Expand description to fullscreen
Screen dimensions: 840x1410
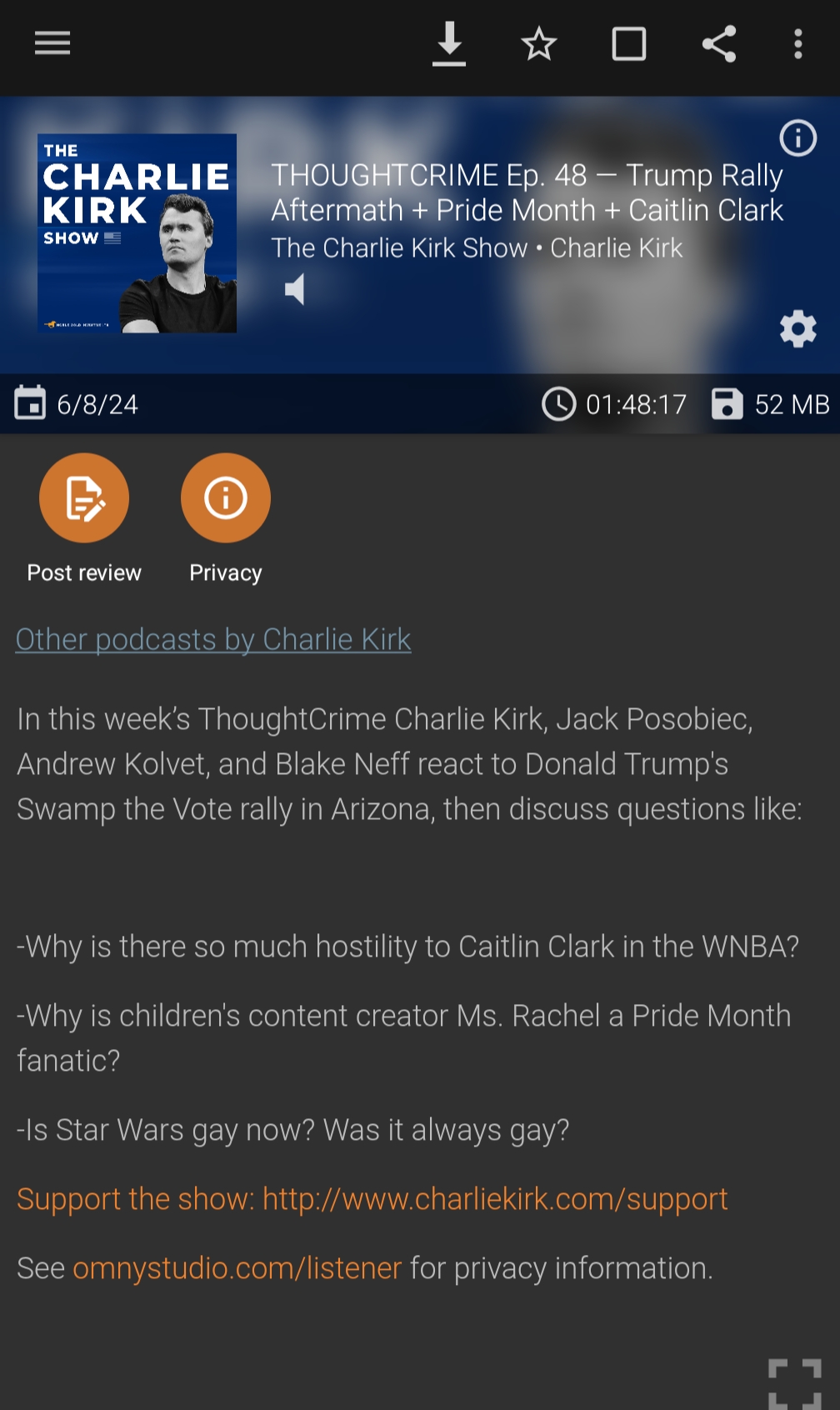[794, 1383]
